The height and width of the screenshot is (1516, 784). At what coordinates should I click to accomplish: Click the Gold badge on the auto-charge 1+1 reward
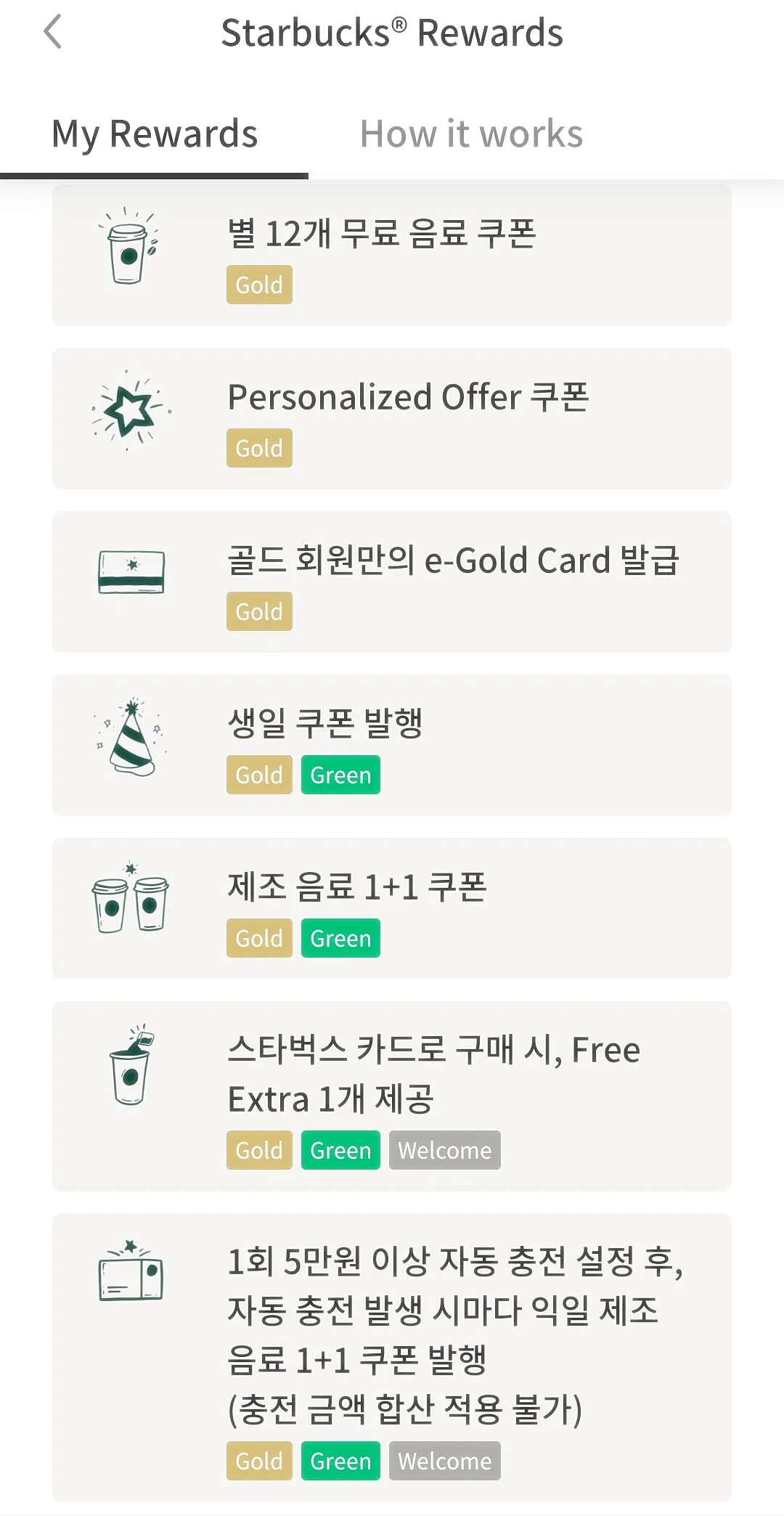tap(258, 1461)
